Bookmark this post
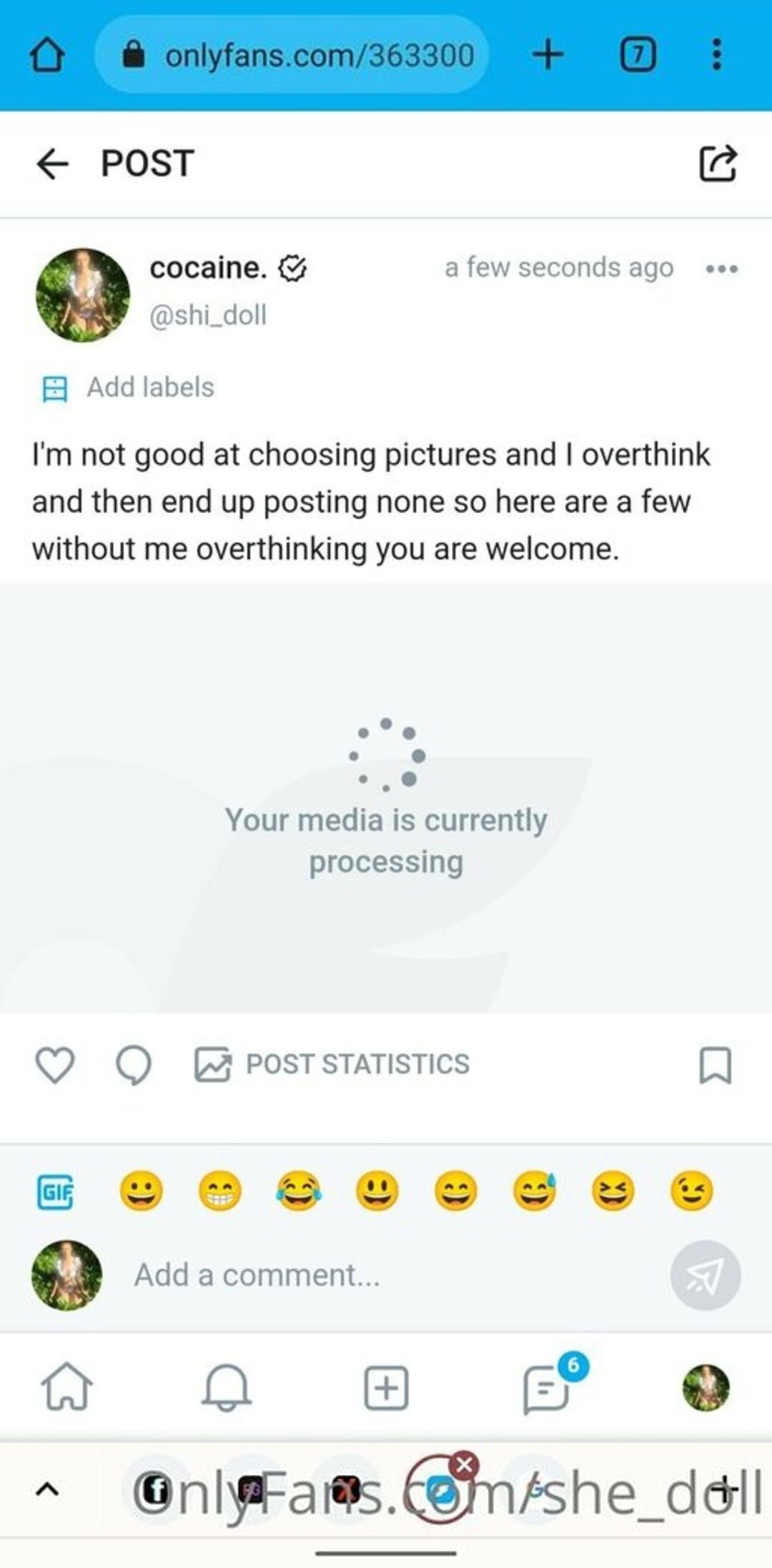772x1568 pixels. (715, 1065)
